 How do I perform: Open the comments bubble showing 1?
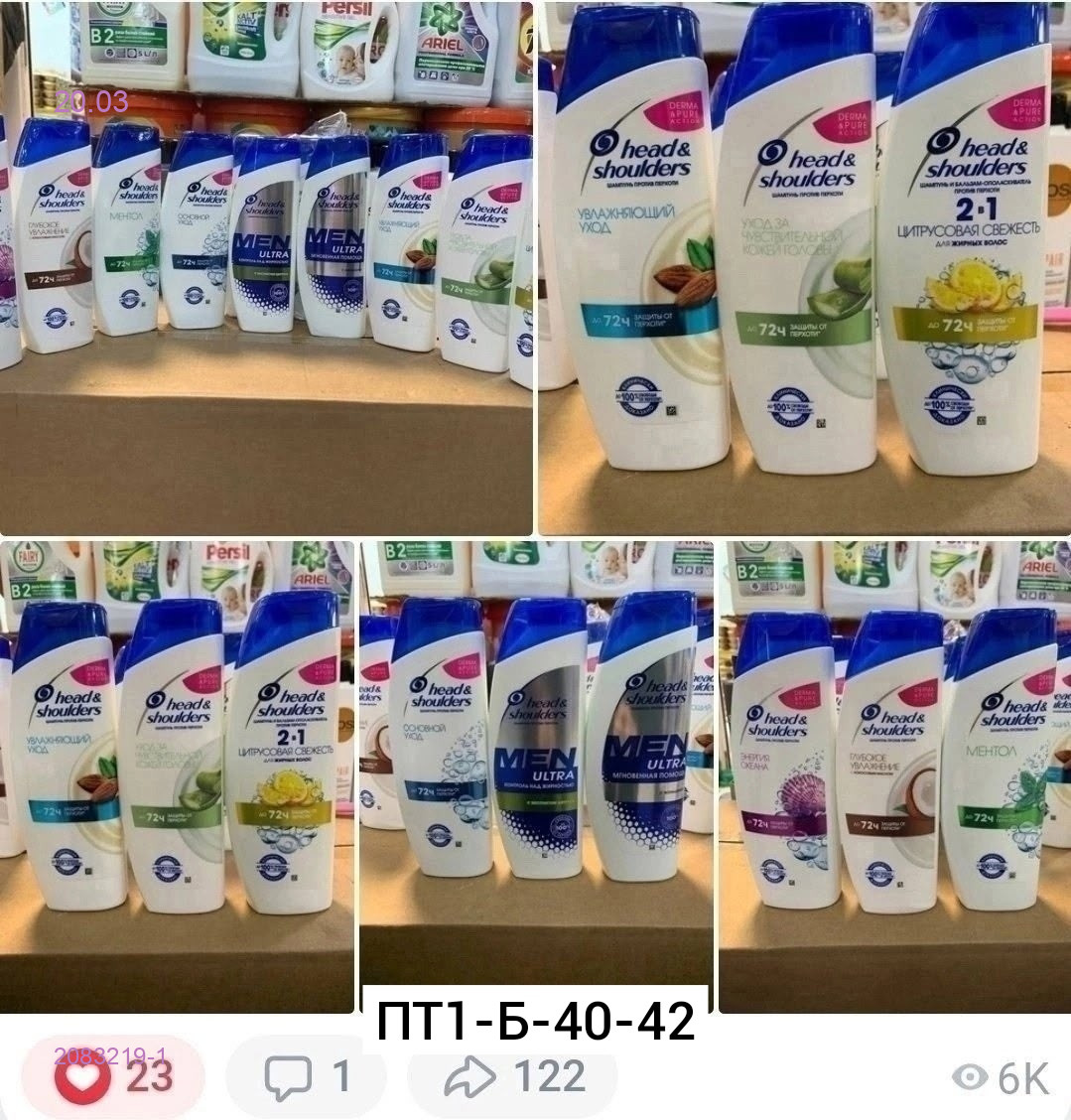tap(307, 1076)
